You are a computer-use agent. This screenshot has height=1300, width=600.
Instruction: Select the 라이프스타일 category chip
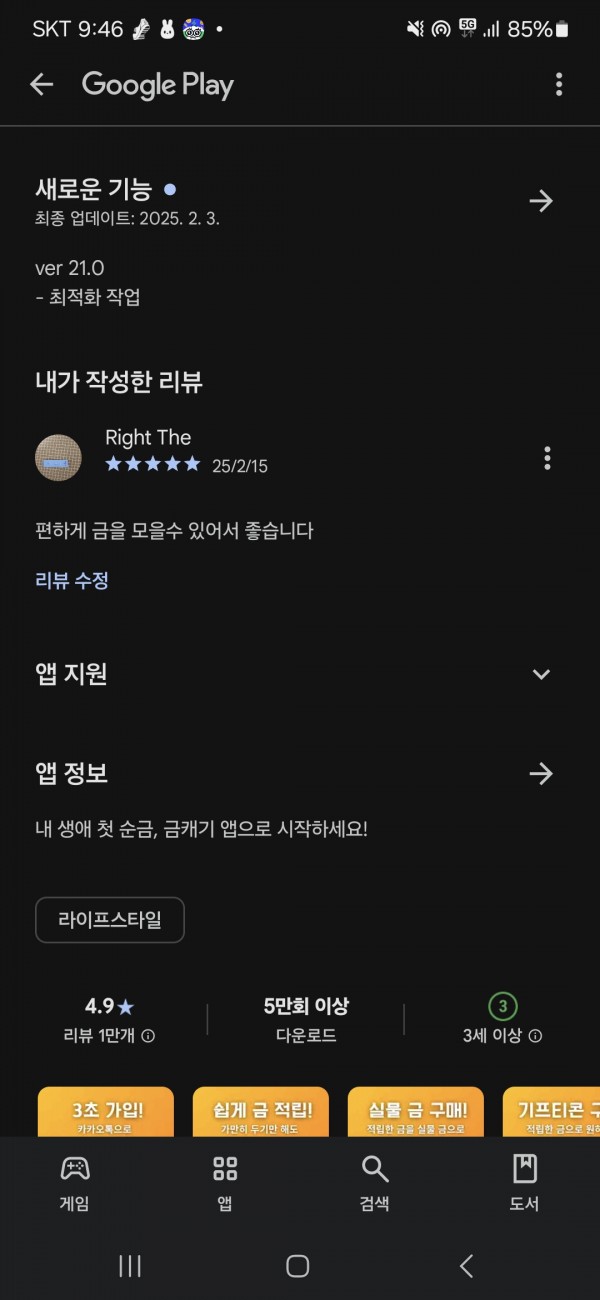pyautogui.click(x=110, y=920)
